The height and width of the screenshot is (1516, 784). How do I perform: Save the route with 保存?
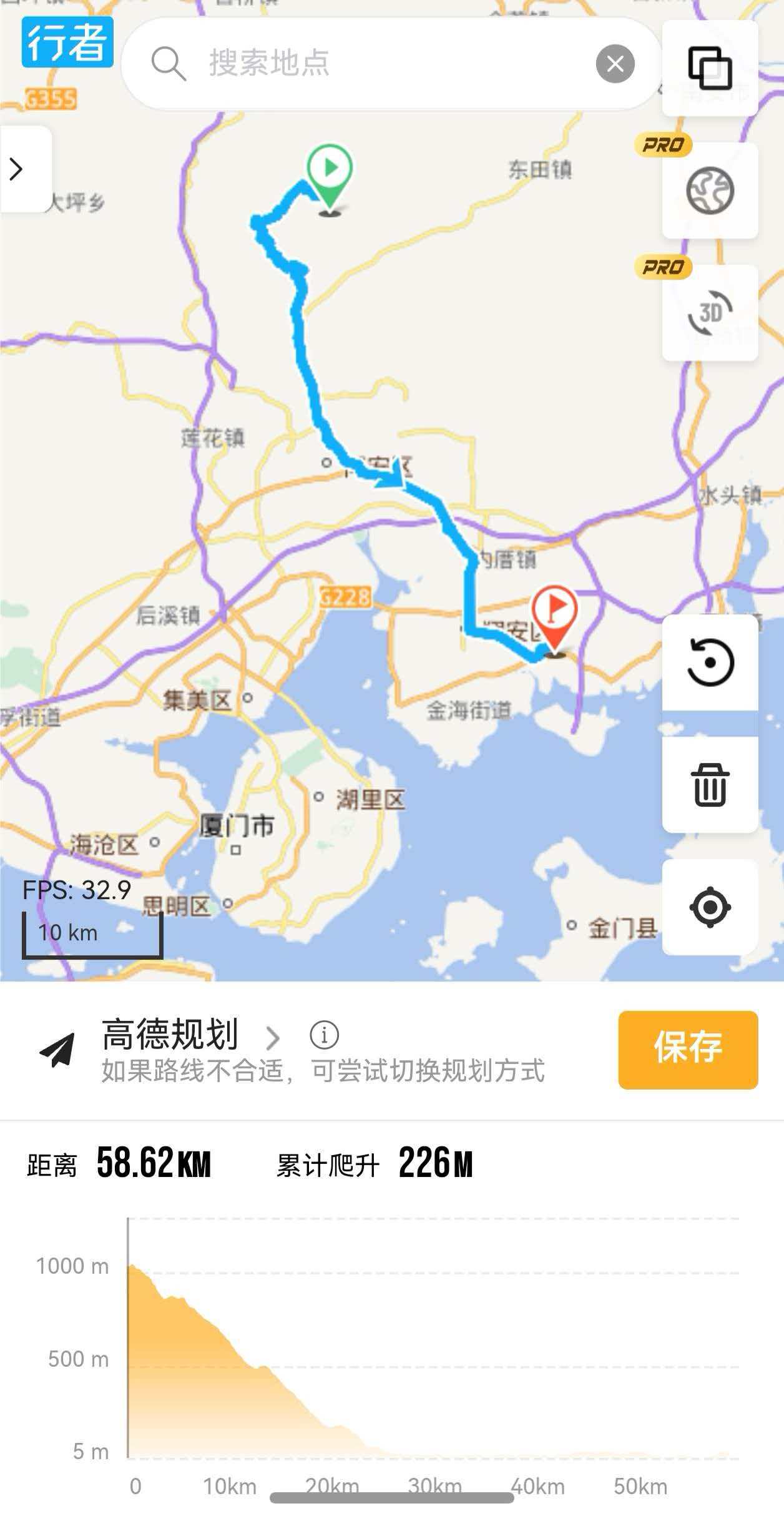click(688, 1050)
